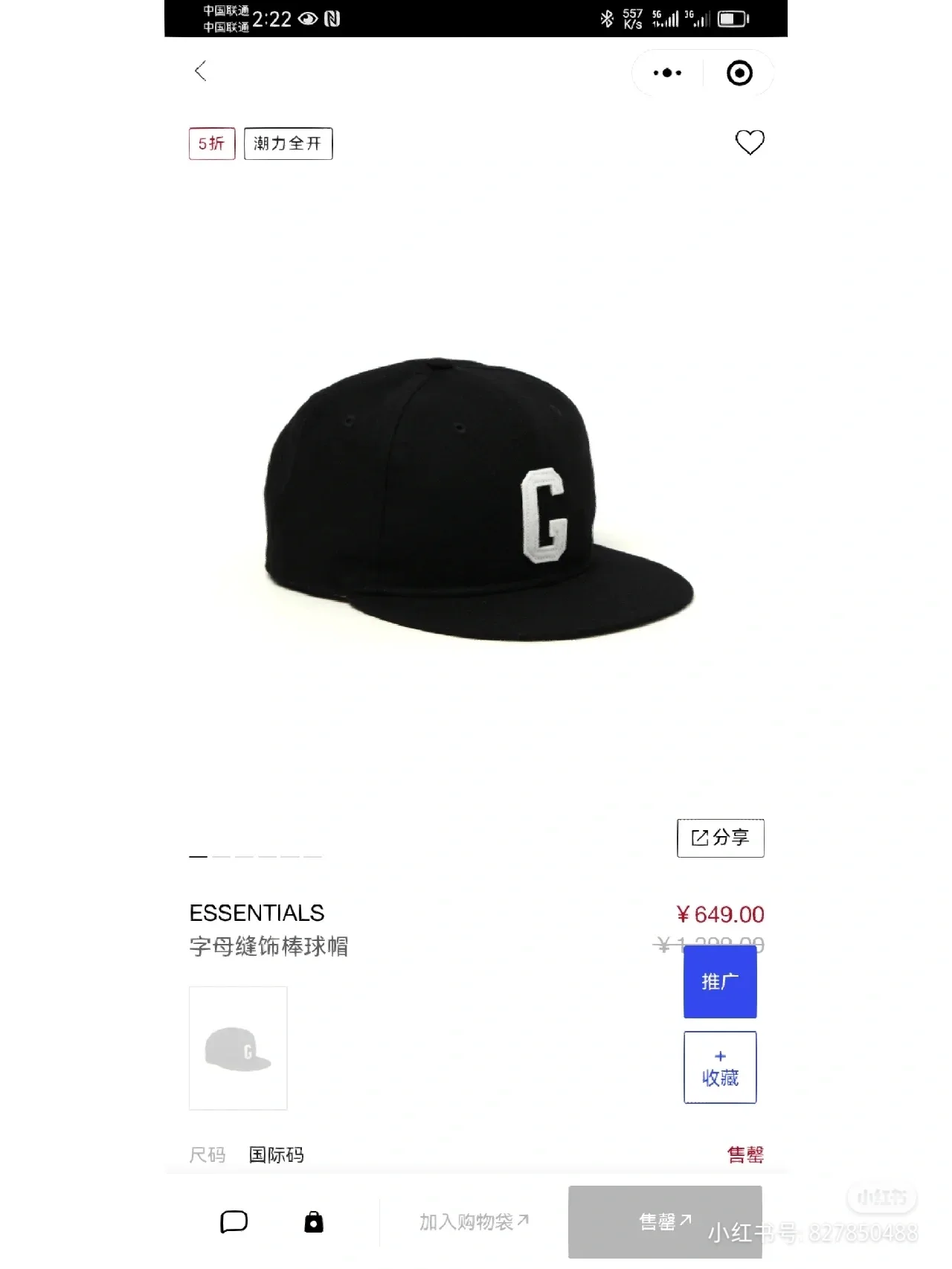Tap the 潮力全开 promotion tag
The height and width of the screenshot is (1269, 952).
tap(288, 144)
